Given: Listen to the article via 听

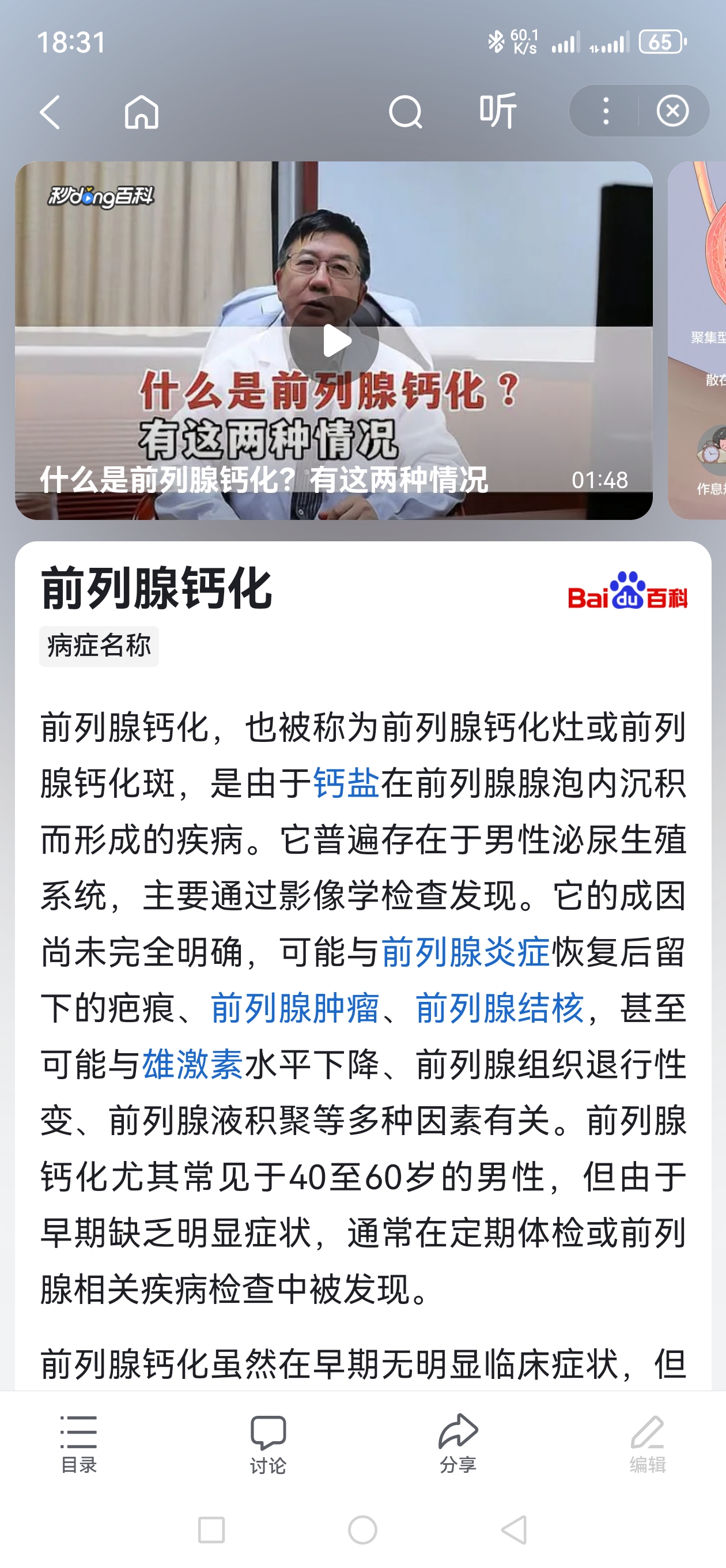Looking at the screenshot, I should click(x=498, y=111).
